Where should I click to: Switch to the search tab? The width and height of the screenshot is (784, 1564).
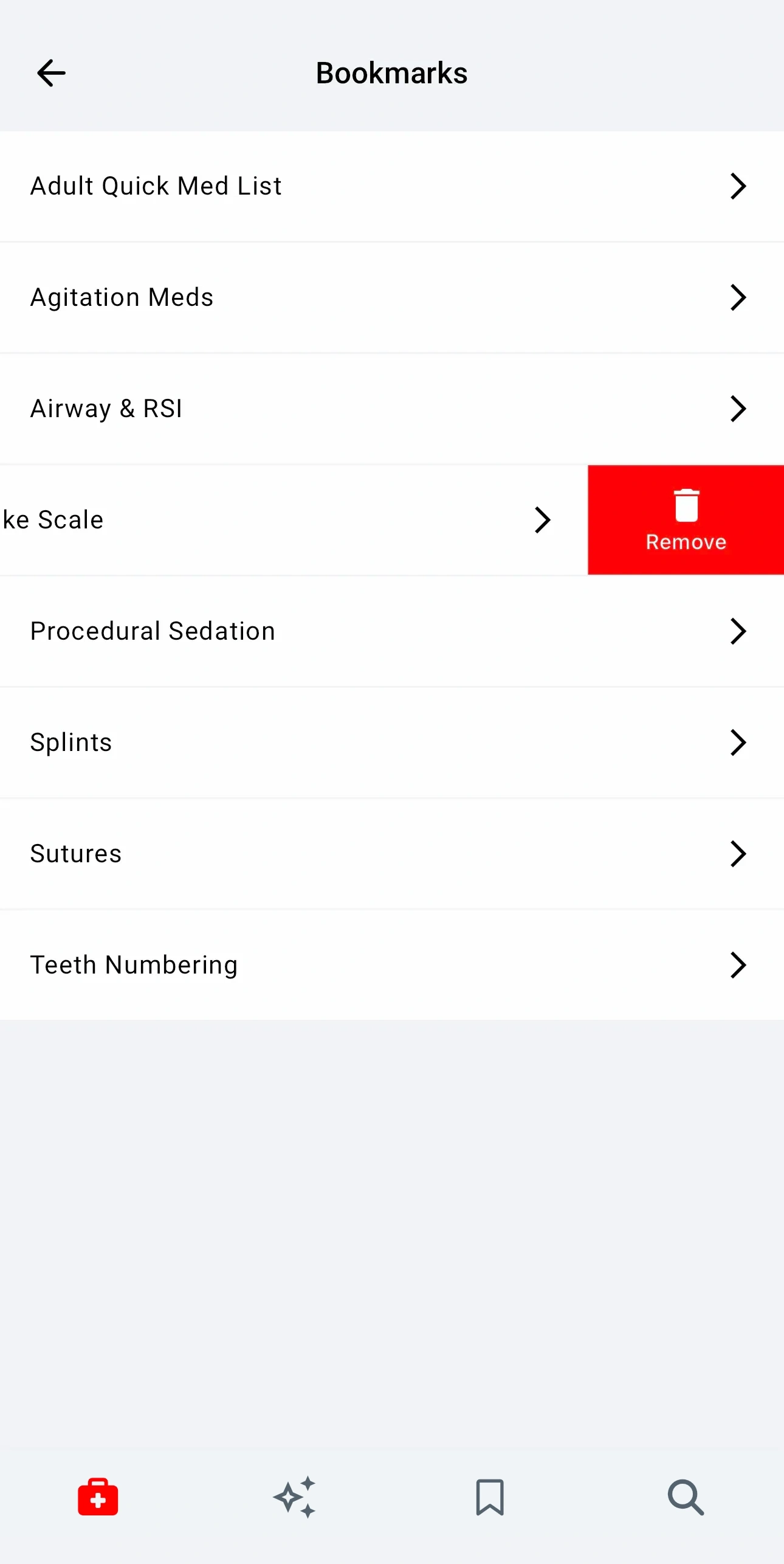[686, 1499]
